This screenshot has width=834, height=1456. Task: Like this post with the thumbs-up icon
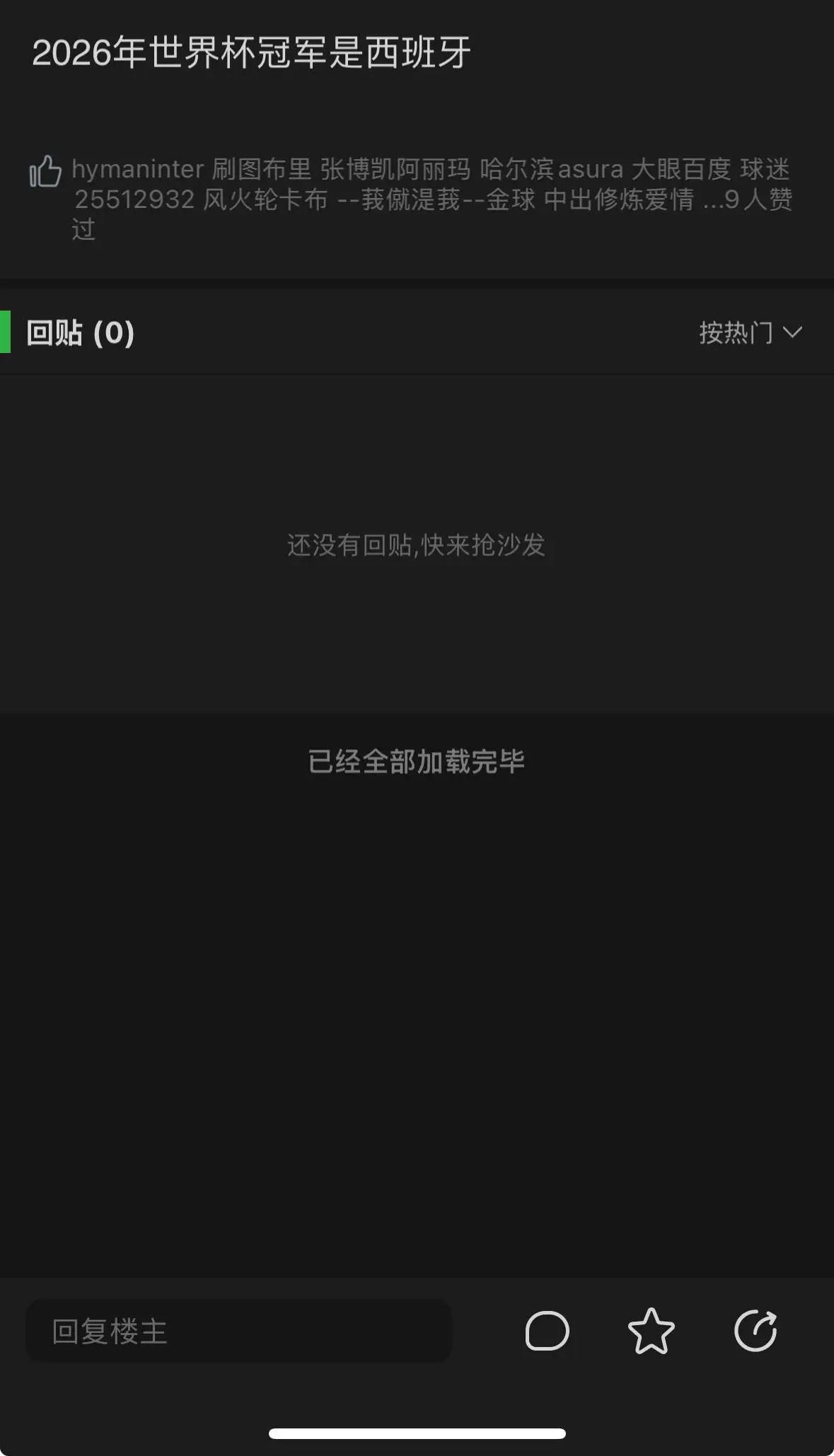pos(45,171)
